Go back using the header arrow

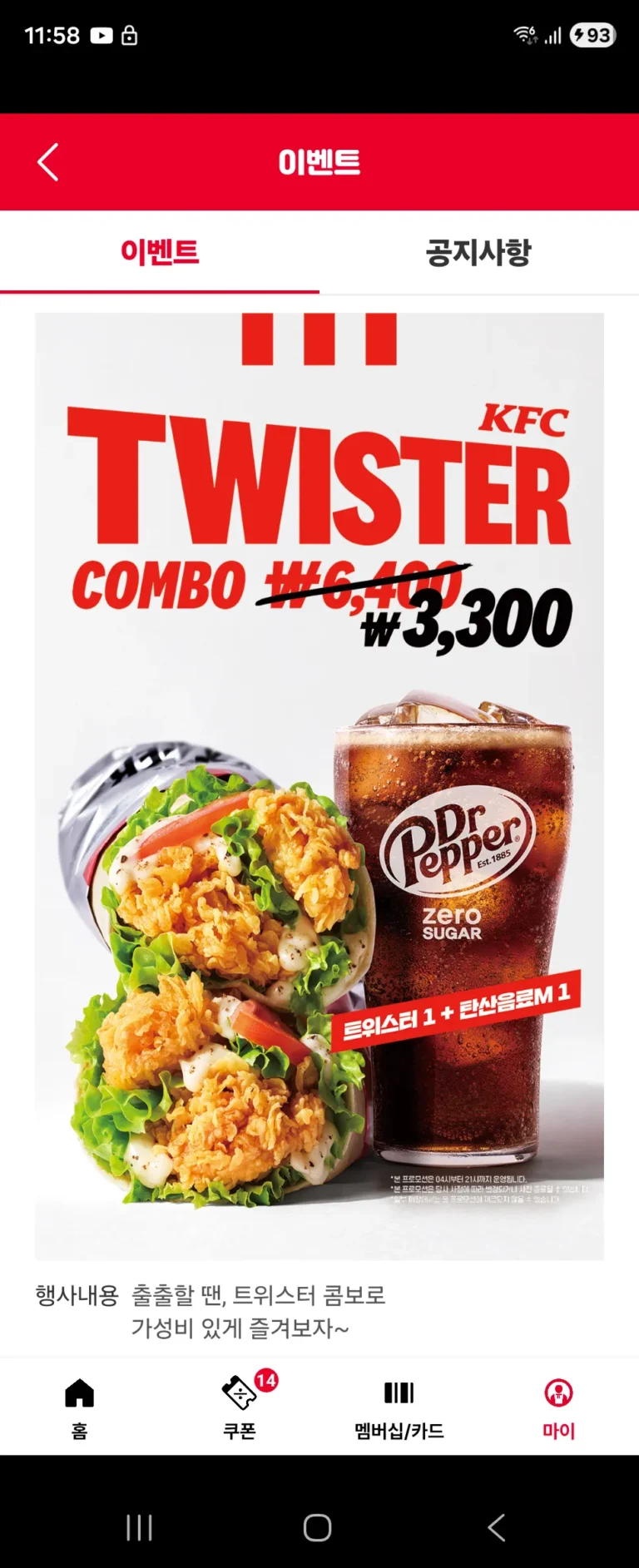coord(48,162)
